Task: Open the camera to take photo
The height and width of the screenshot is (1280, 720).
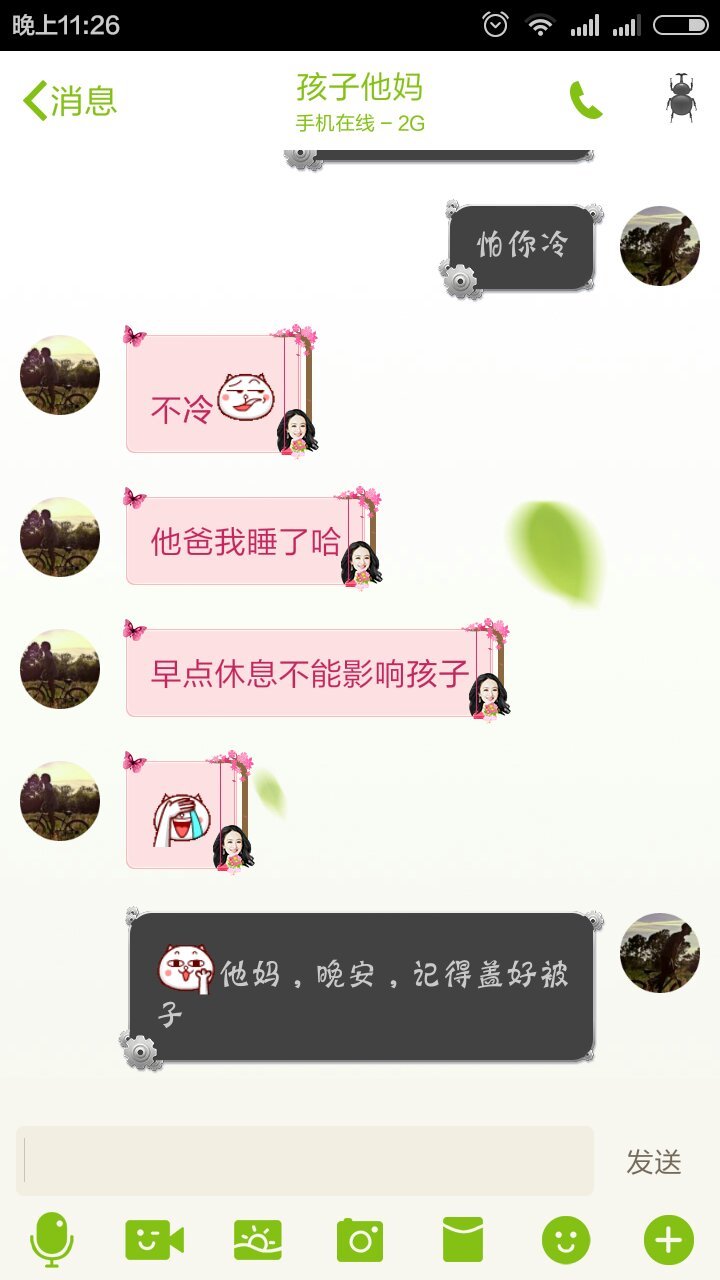Action: (360, 1240)
